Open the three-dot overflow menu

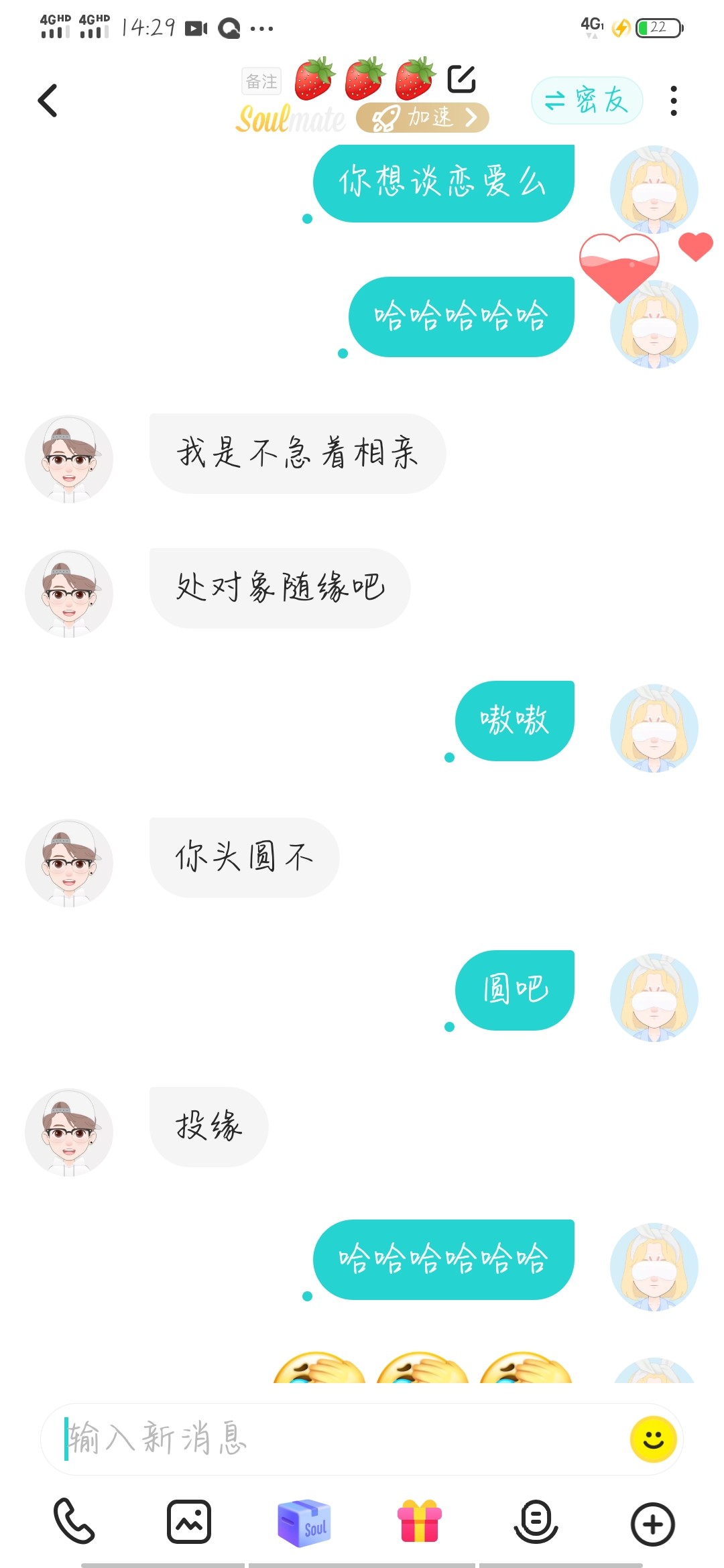point(674,101)
